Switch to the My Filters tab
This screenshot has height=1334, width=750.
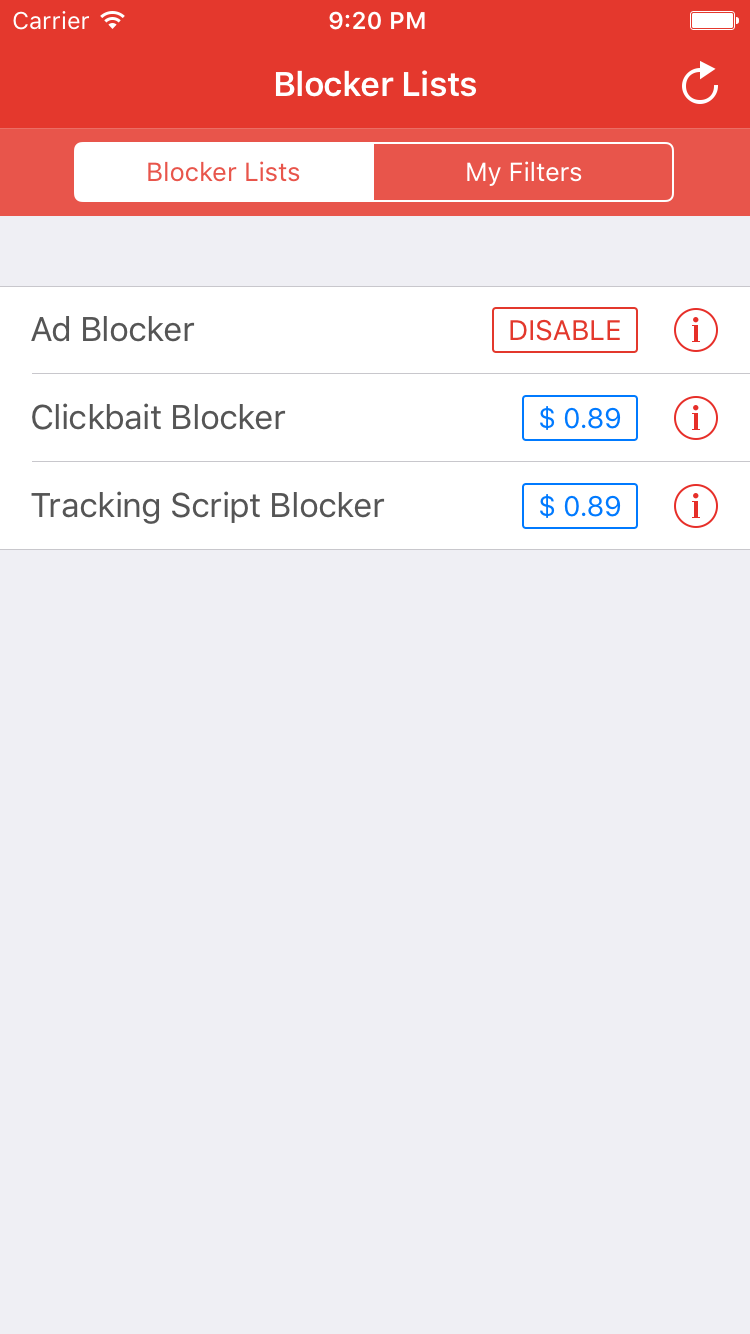tap(523, 172)
